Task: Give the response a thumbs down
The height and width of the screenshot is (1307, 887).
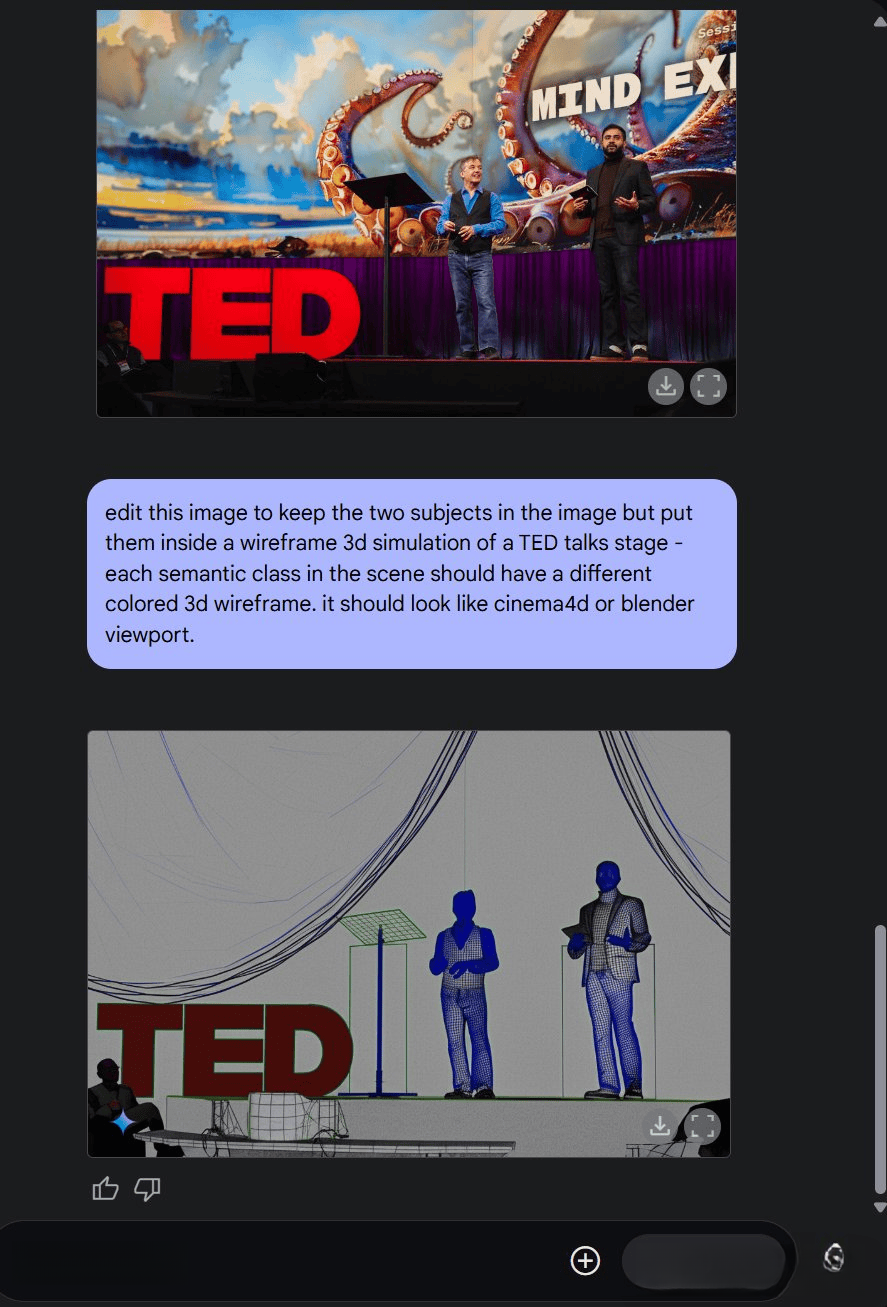Action: pyautogui.click(x=147, y=1189)
